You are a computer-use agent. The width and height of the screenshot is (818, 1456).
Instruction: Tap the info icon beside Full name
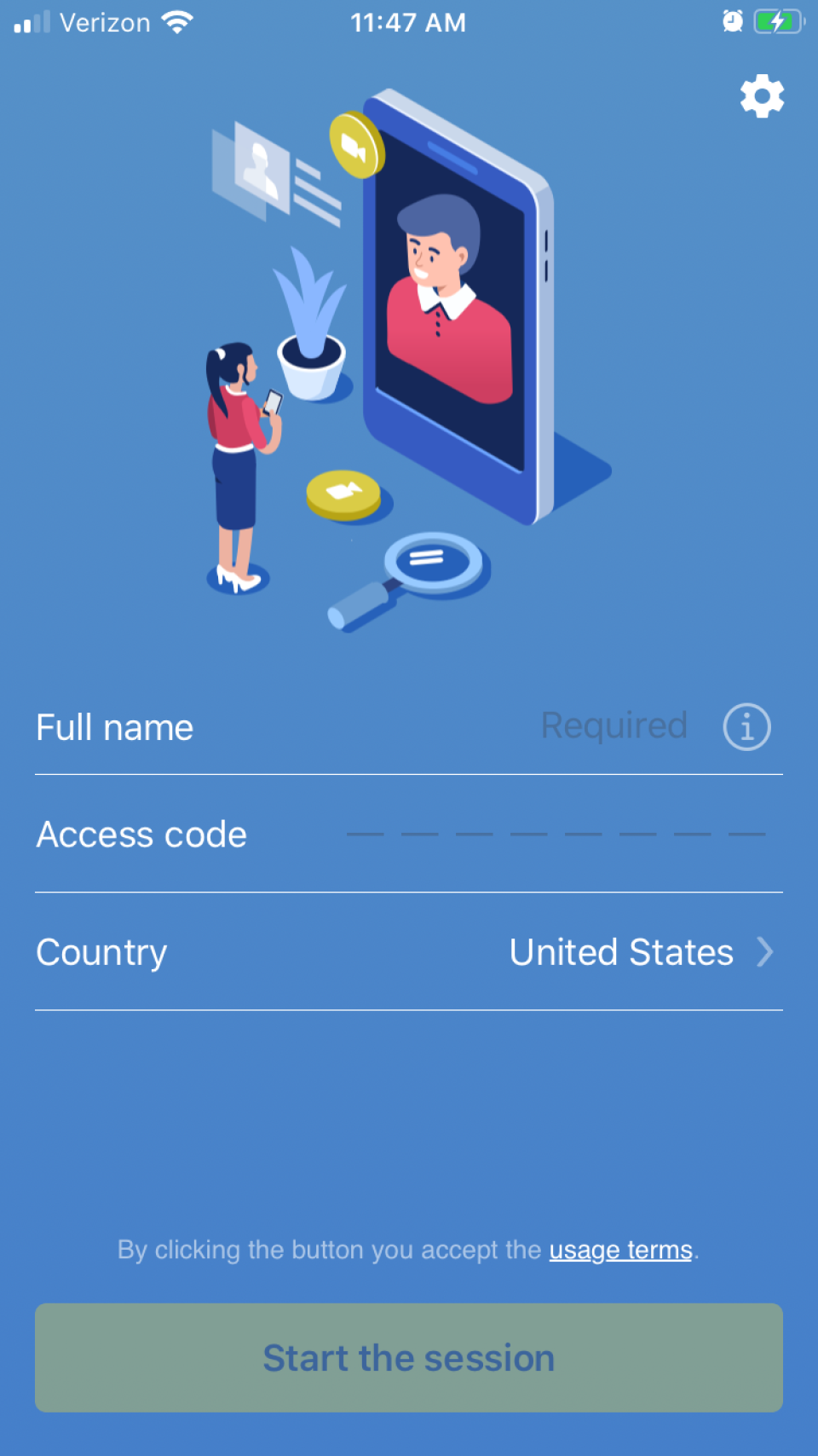[746, 726]
